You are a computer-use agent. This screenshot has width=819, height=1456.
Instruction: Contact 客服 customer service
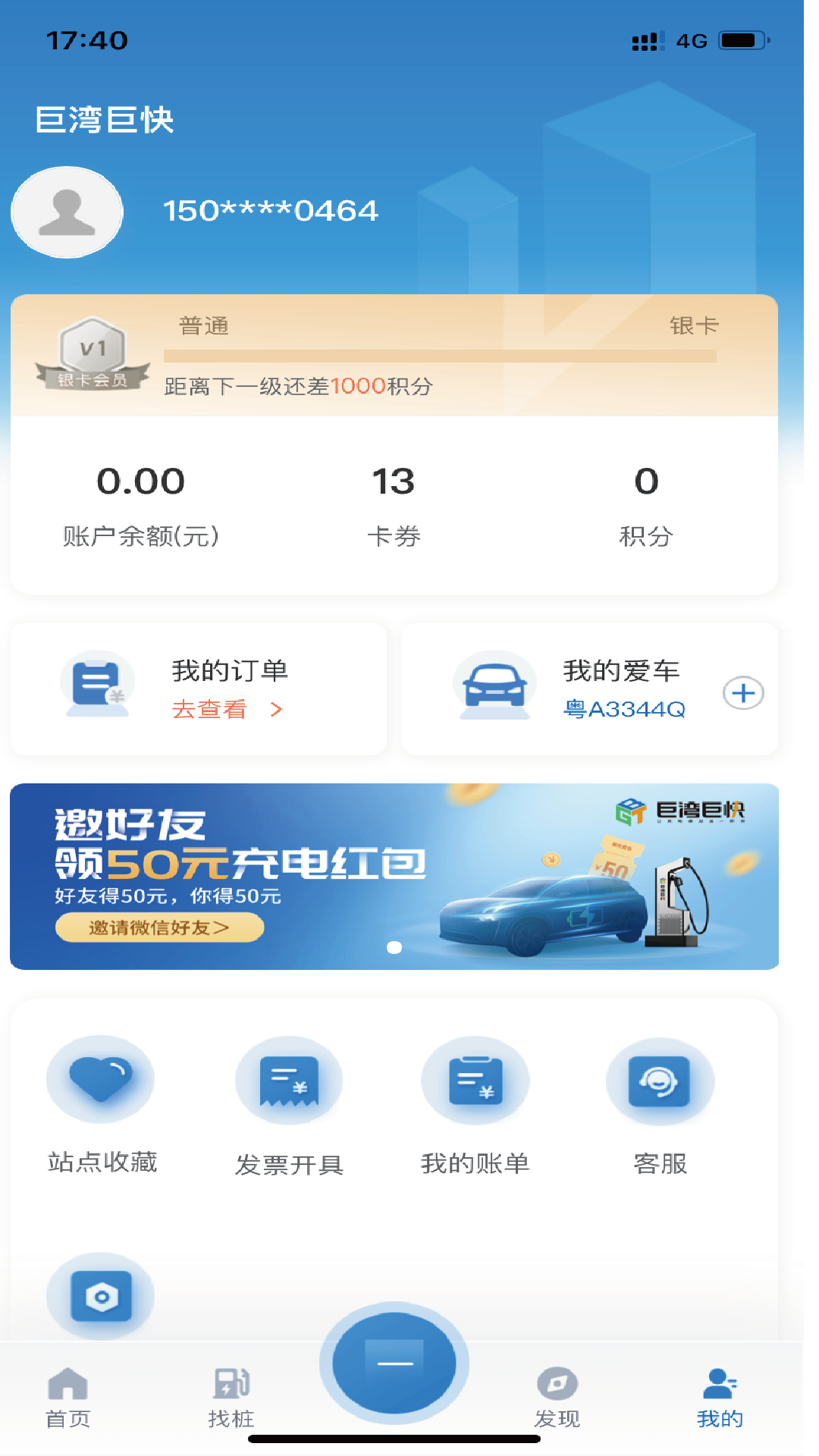[661, 1105]
